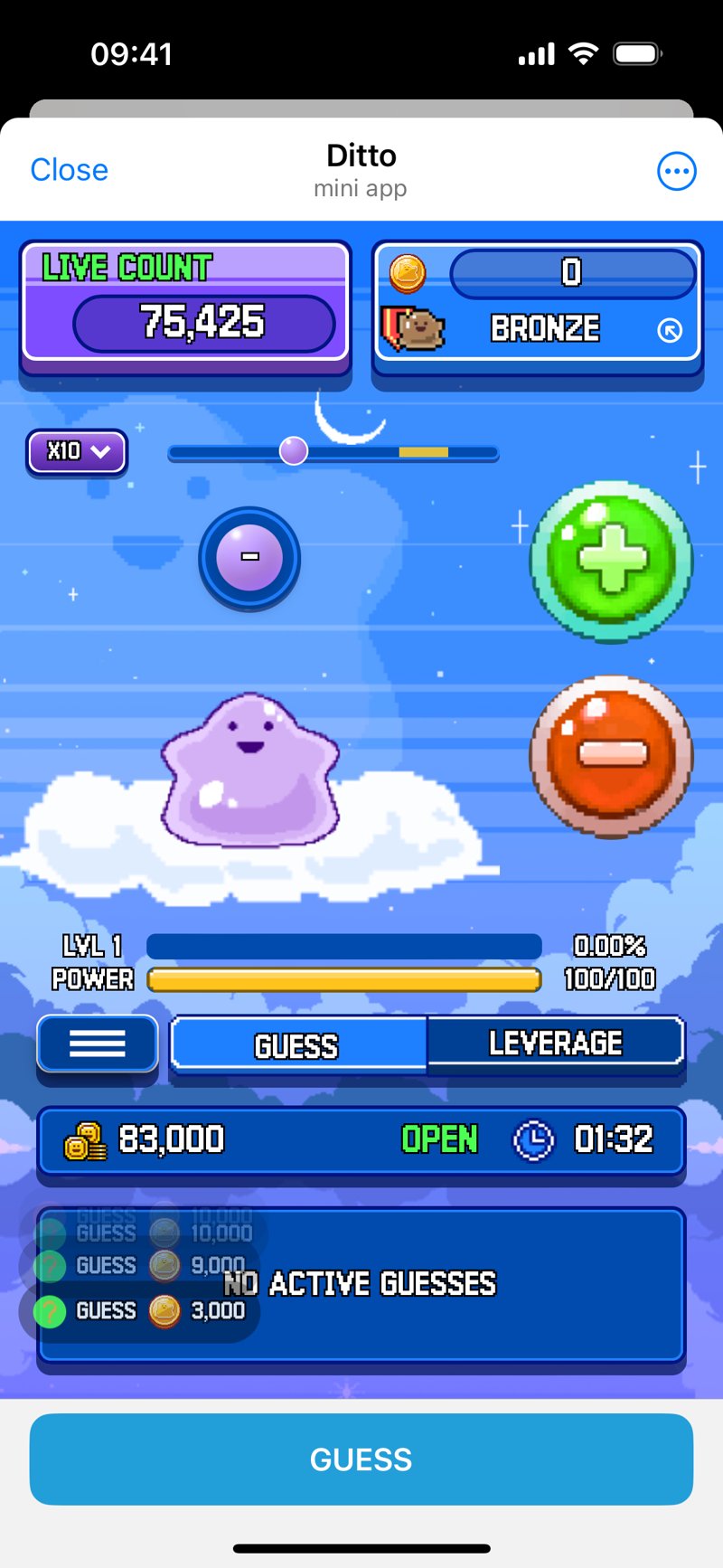Open the hamburger menu beside the GUESS tab
Viewport: 723px width, 1568px height.
pos(96,1043)
